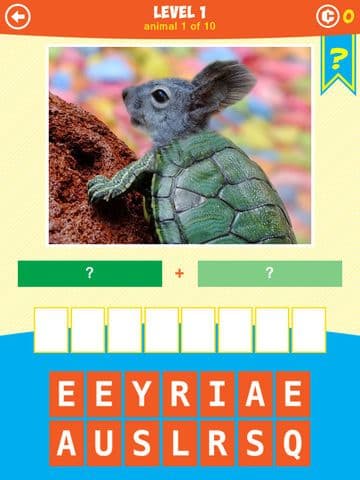360x480 pixels.
Task: Reveal the light green second animal hint
Action: [270, 274]
